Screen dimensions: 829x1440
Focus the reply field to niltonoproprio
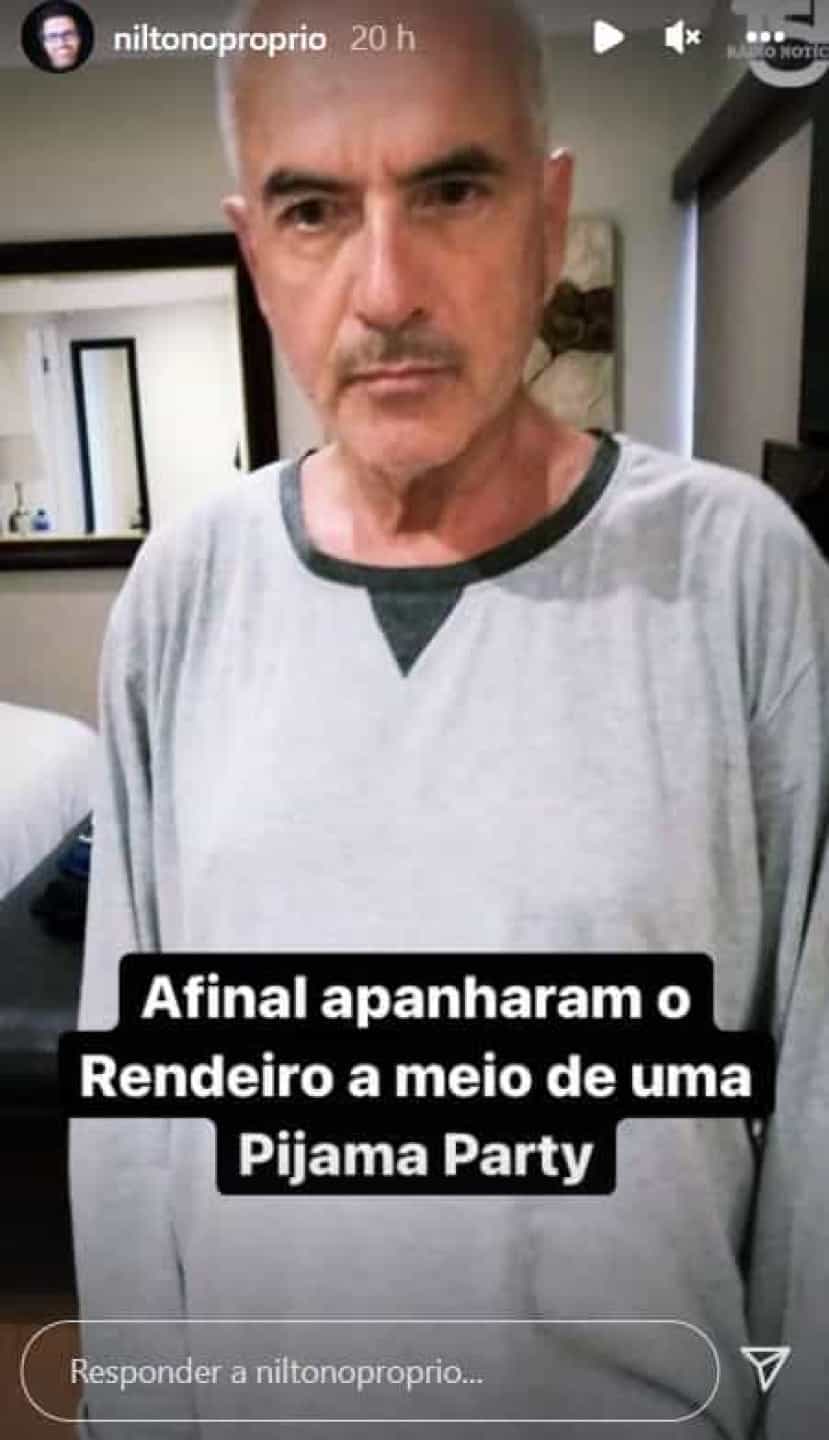tap(370, 1371)
